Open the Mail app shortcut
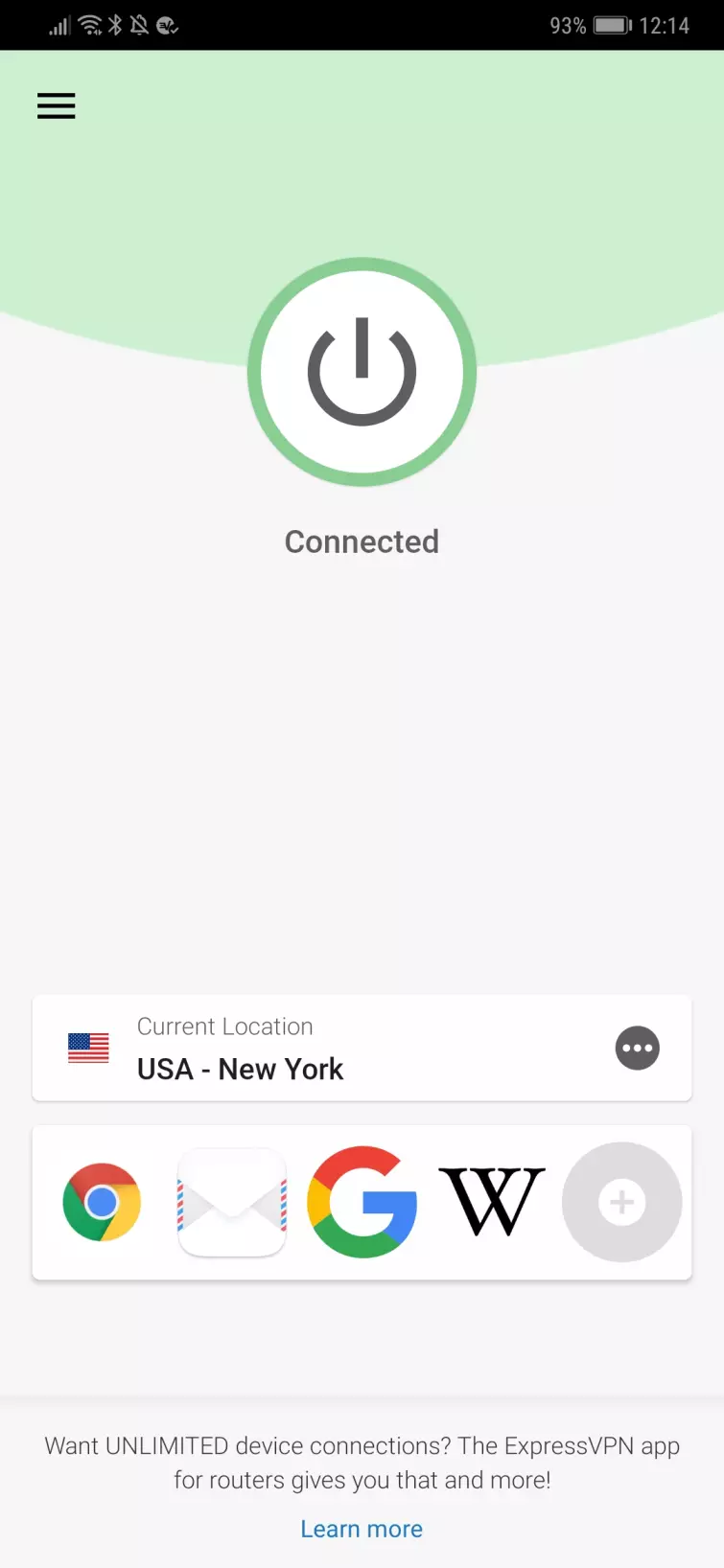This screenshot has width=724, height=1568. pyautogui.click(x=231, y=1202)
